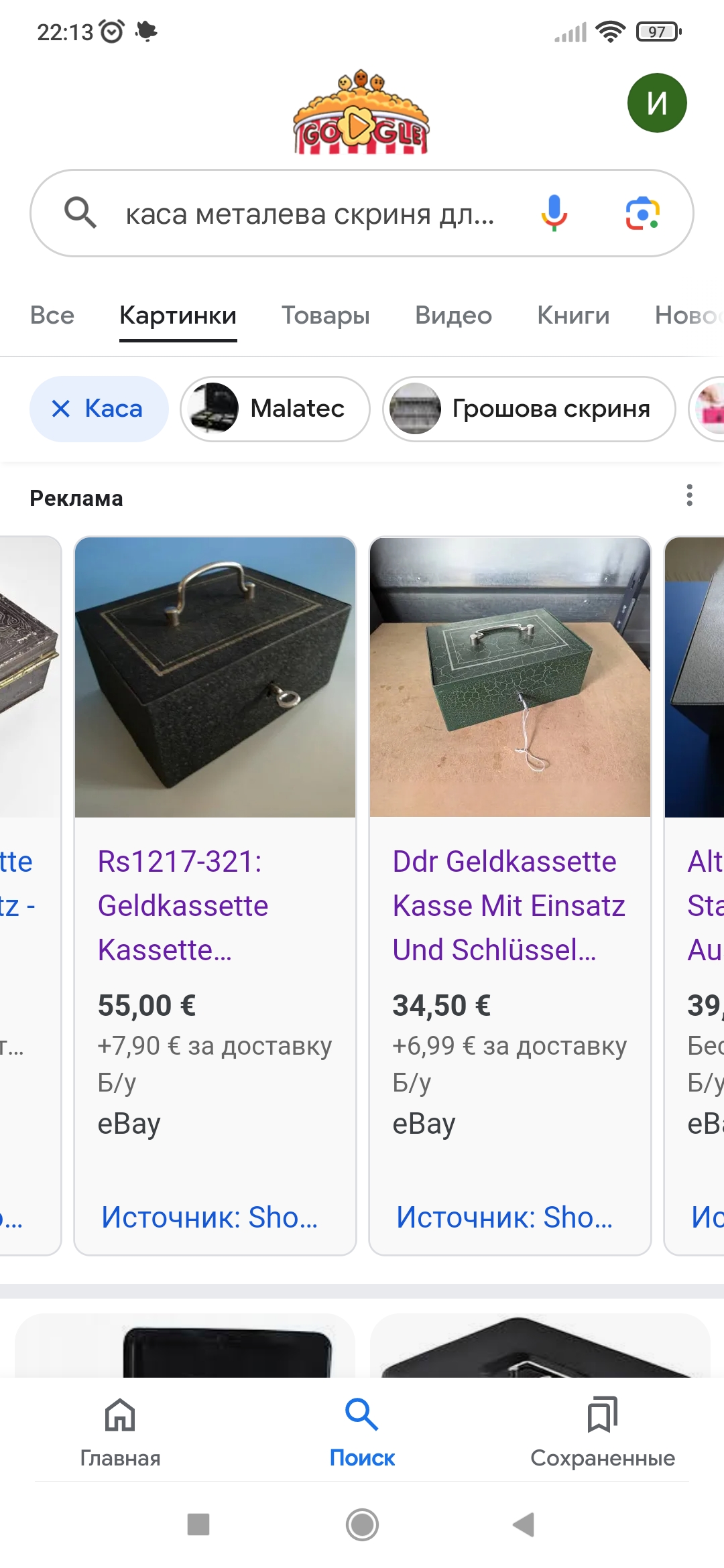The image size is (724, 1568).
Task: Open the source link under the 34,50 € listing
Action: (504, 1218)
